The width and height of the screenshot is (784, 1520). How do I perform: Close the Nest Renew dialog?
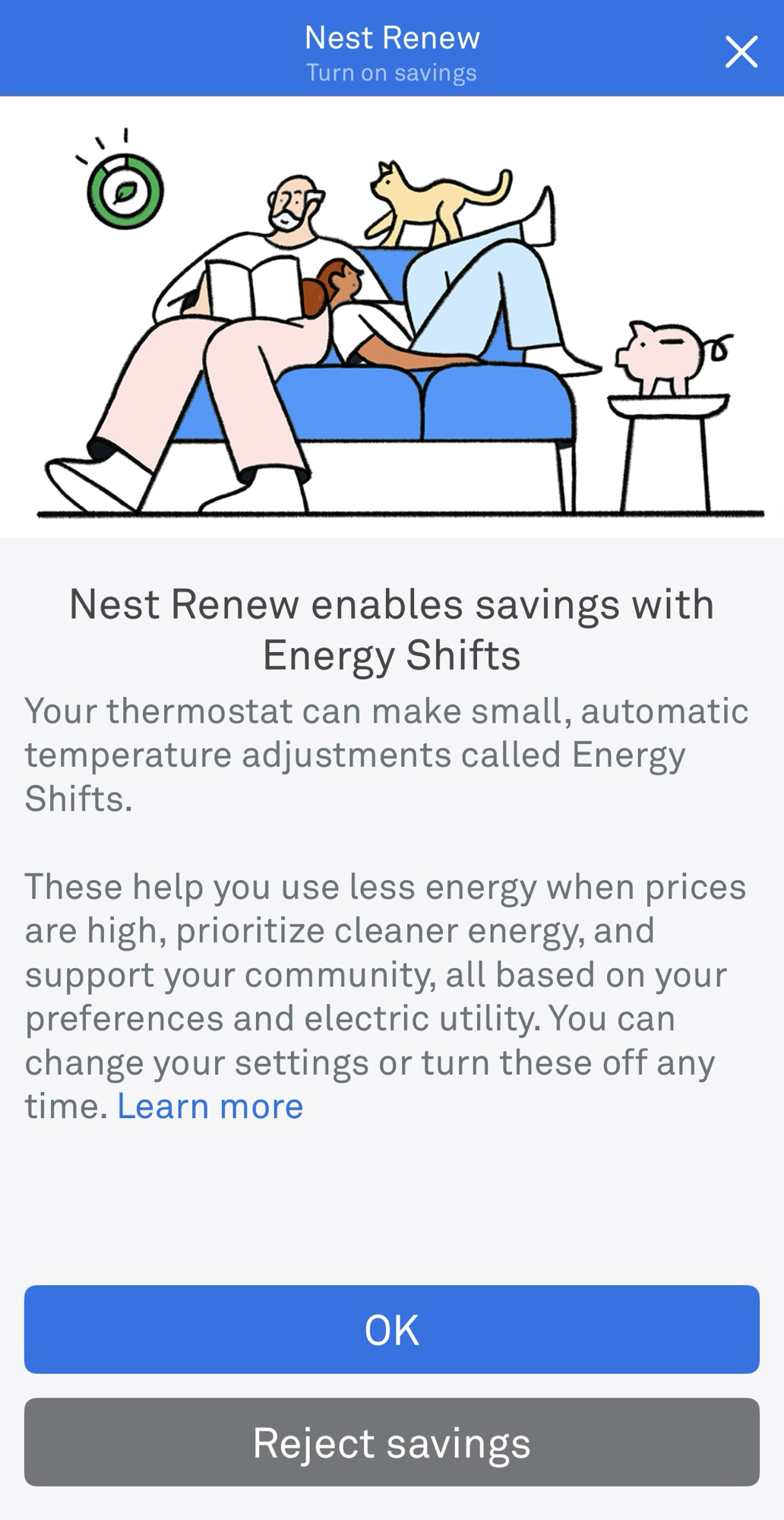point(741,52)
